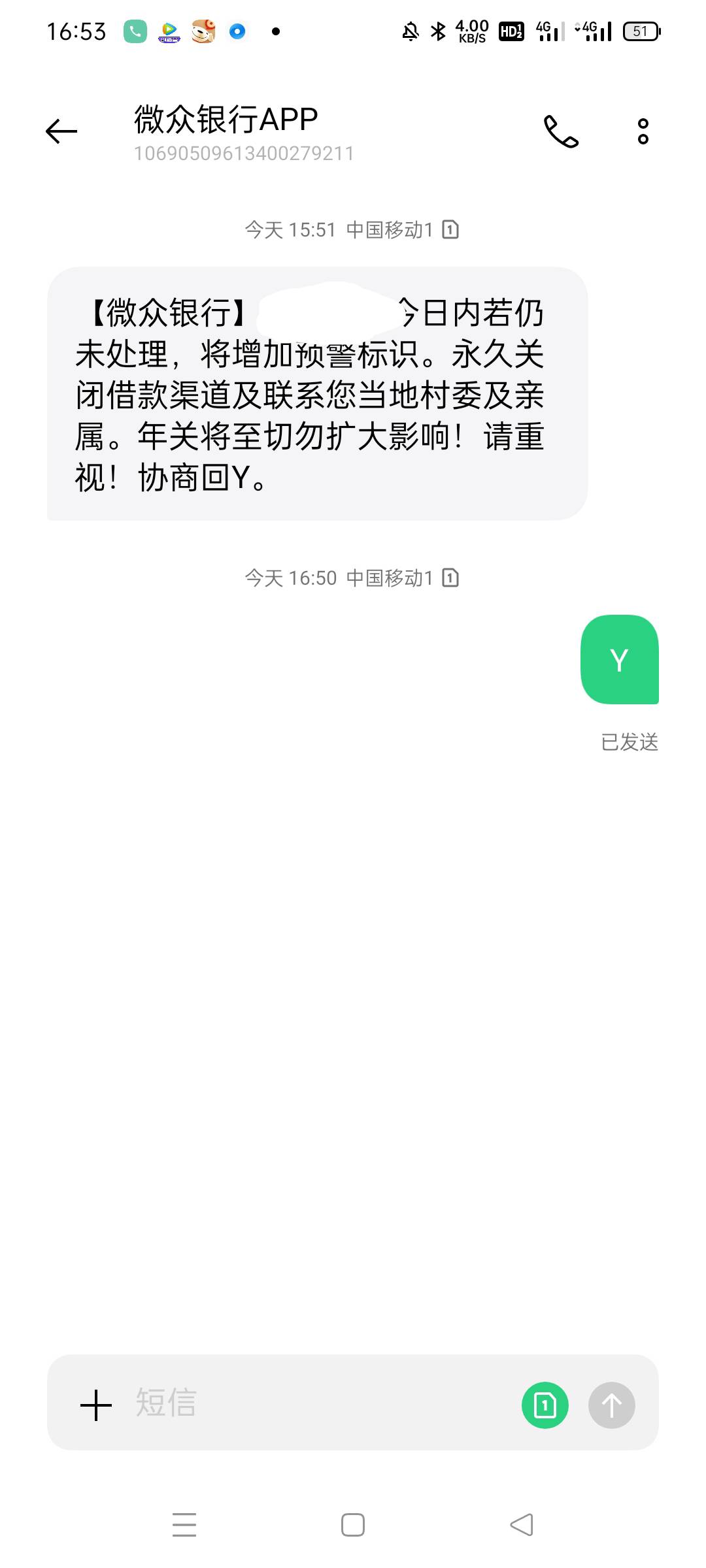Go back using the top-left arrow
Viewport: 706px width, 1568px height.
coord(61,131)
